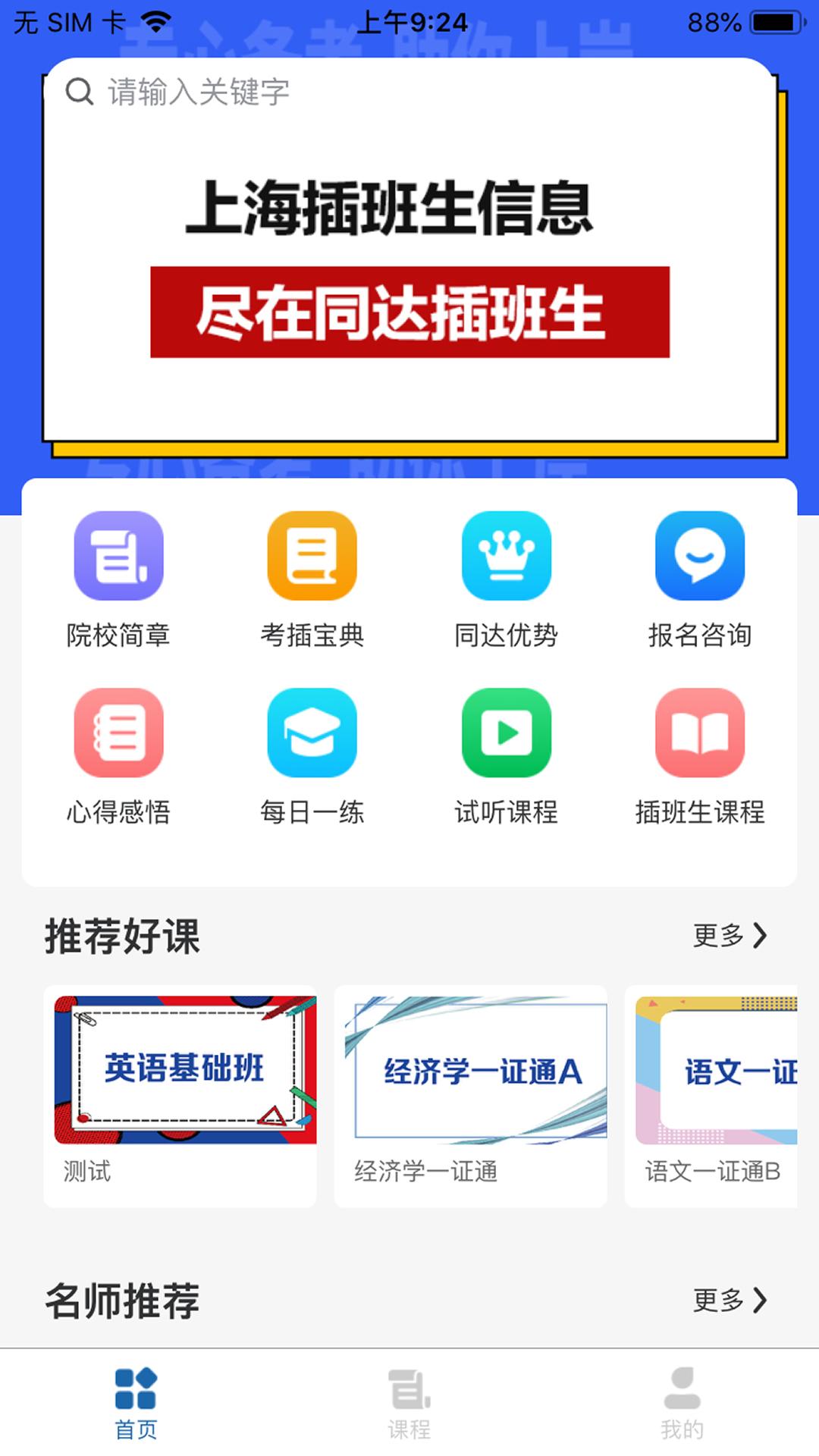Open 心得感悟
The width and height of the screenshot is (819, 1456).
118,756
